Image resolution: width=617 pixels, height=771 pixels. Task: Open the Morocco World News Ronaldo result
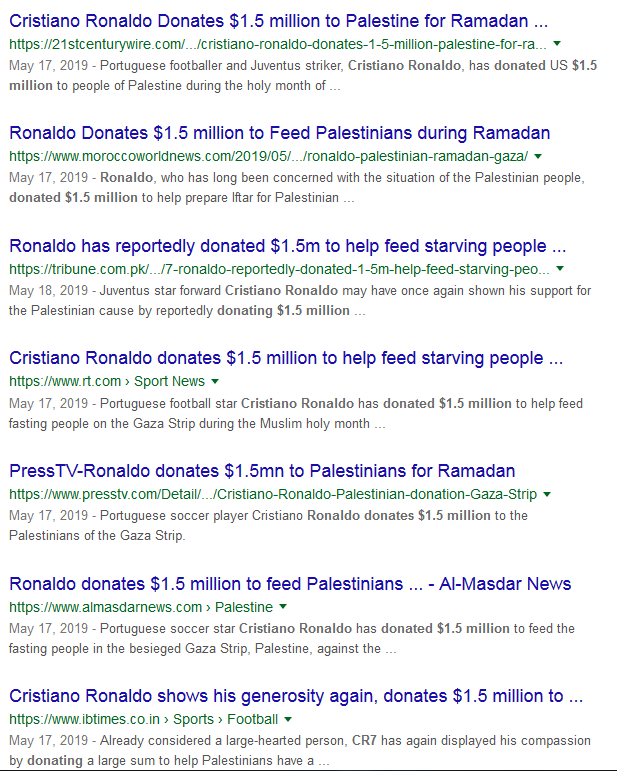[x=279, y=133]
